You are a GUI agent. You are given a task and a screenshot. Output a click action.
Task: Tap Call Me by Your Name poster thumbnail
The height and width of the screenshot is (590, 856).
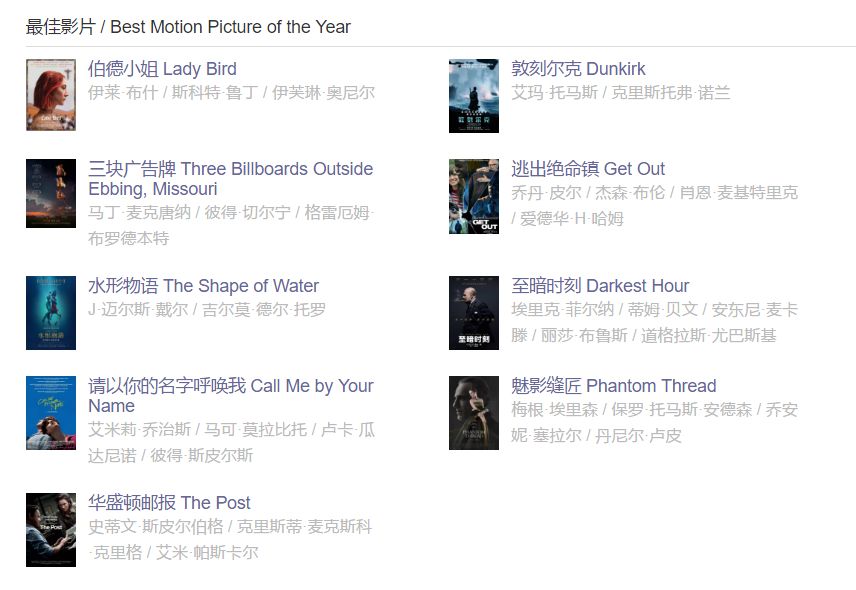[51, 412]
